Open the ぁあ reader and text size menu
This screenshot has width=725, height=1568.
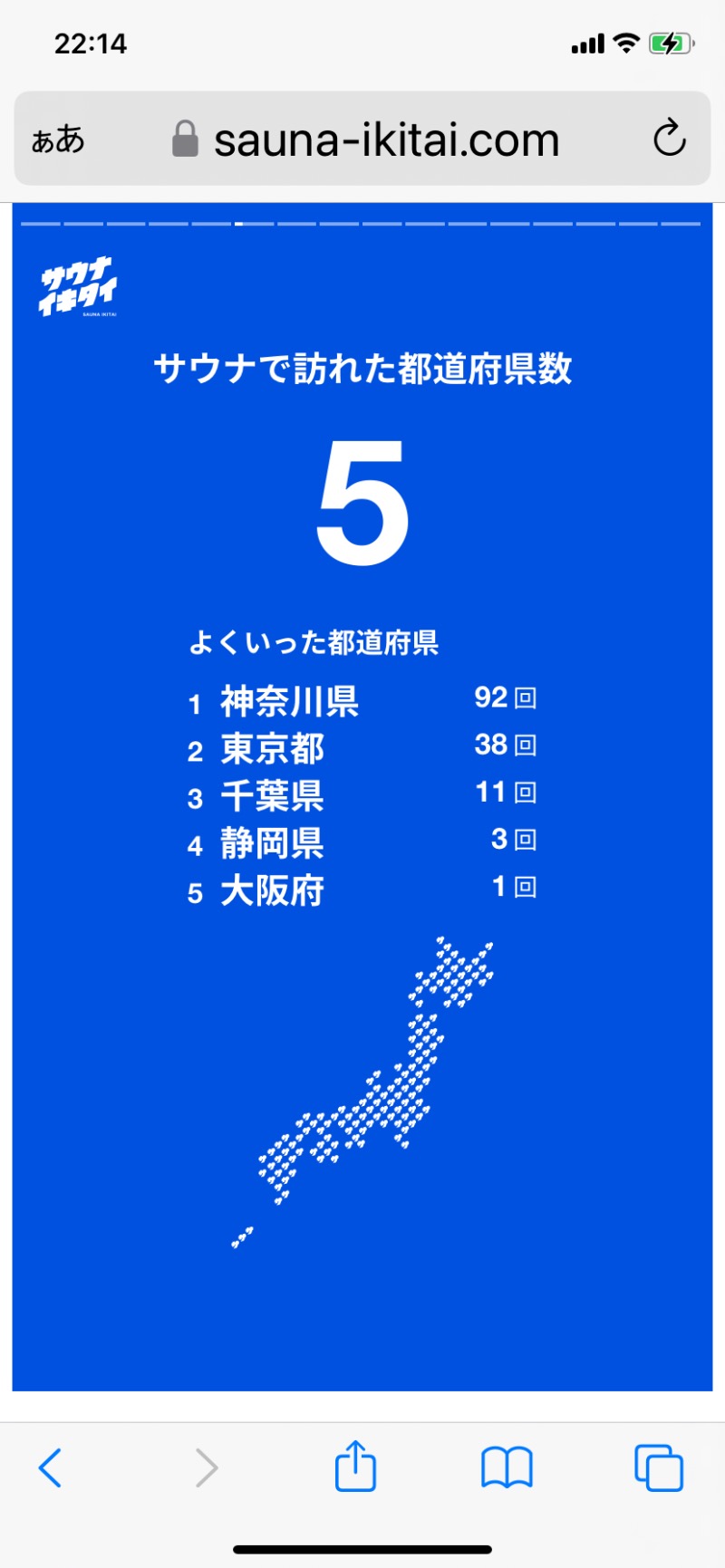tap(58, 139)
